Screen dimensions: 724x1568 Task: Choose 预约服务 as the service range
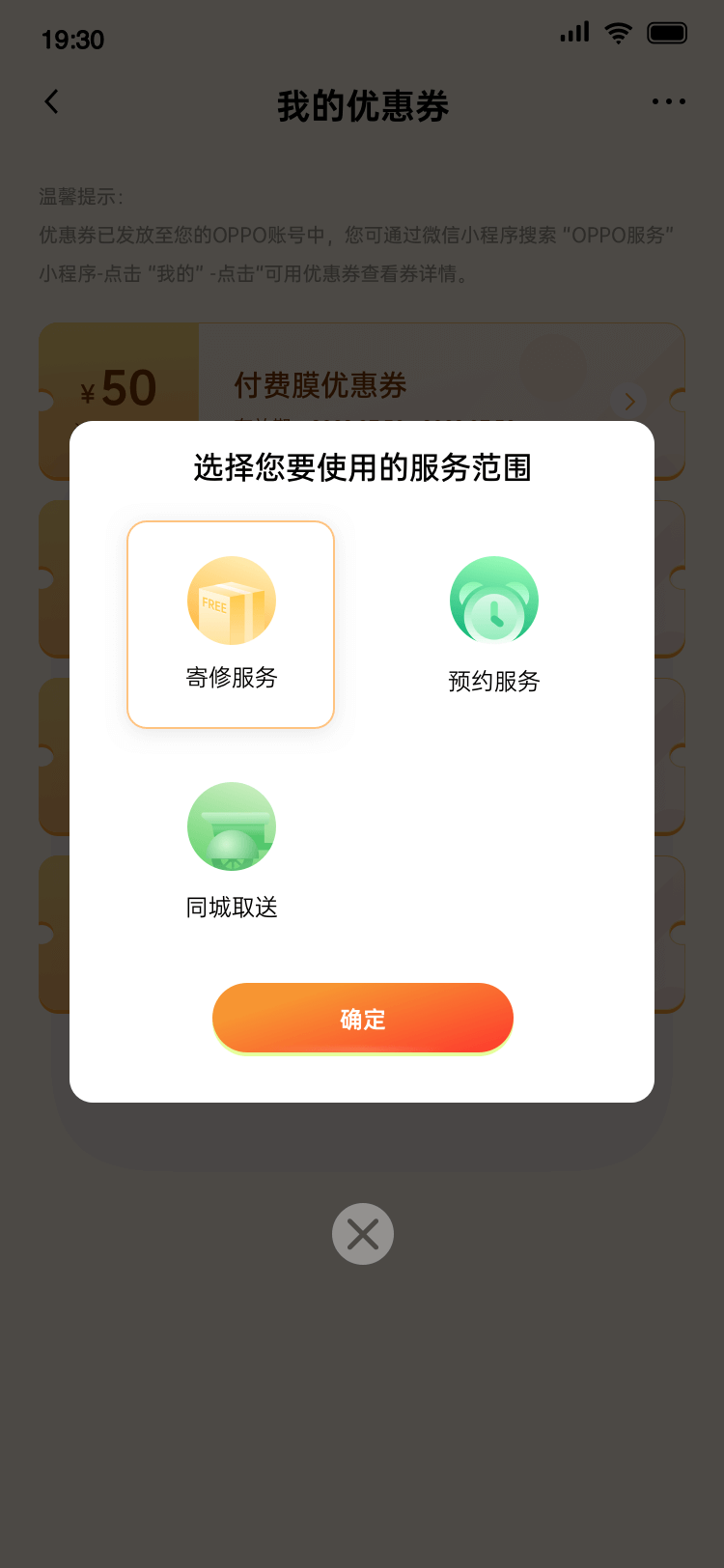493,624
